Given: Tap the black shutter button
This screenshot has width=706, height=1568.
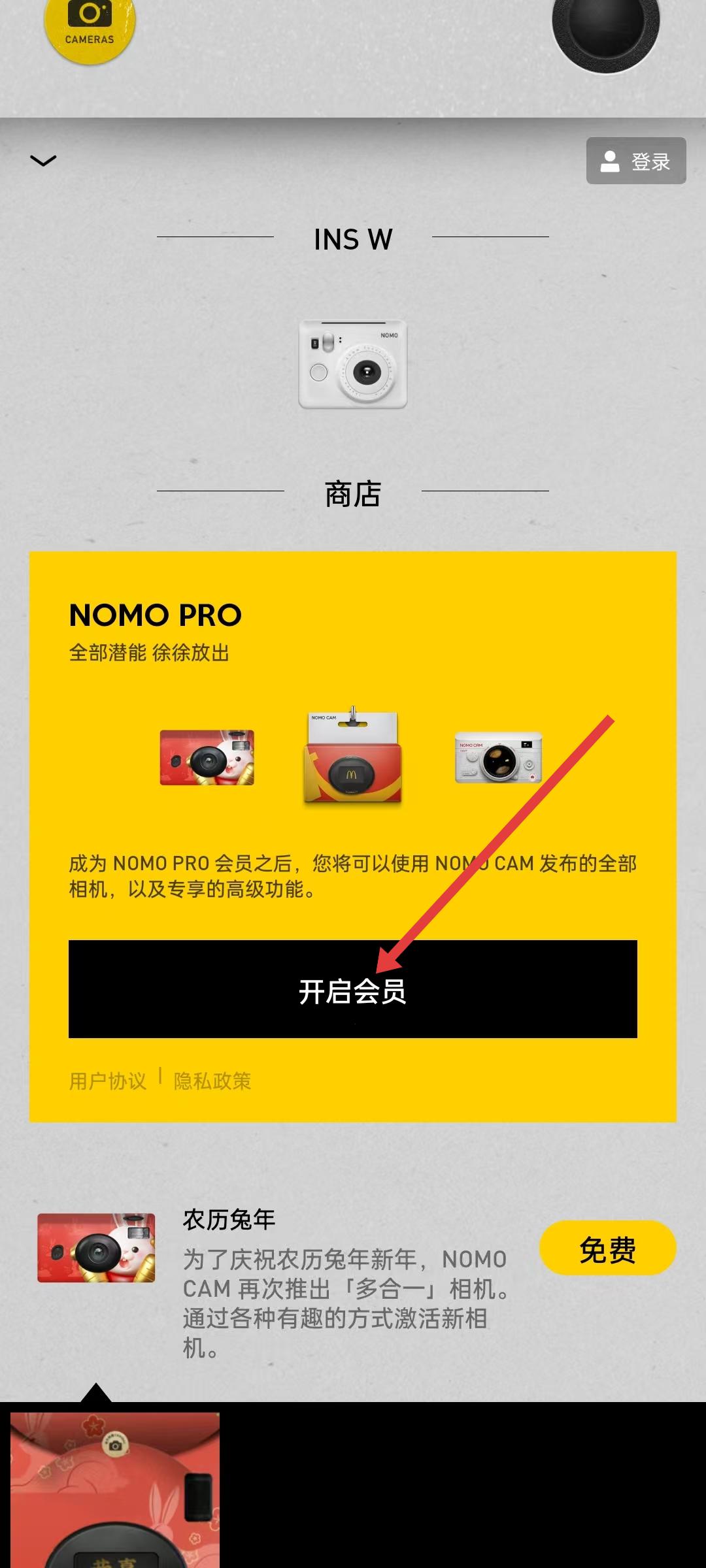Looking at the screenshot, I should point(605,26).
